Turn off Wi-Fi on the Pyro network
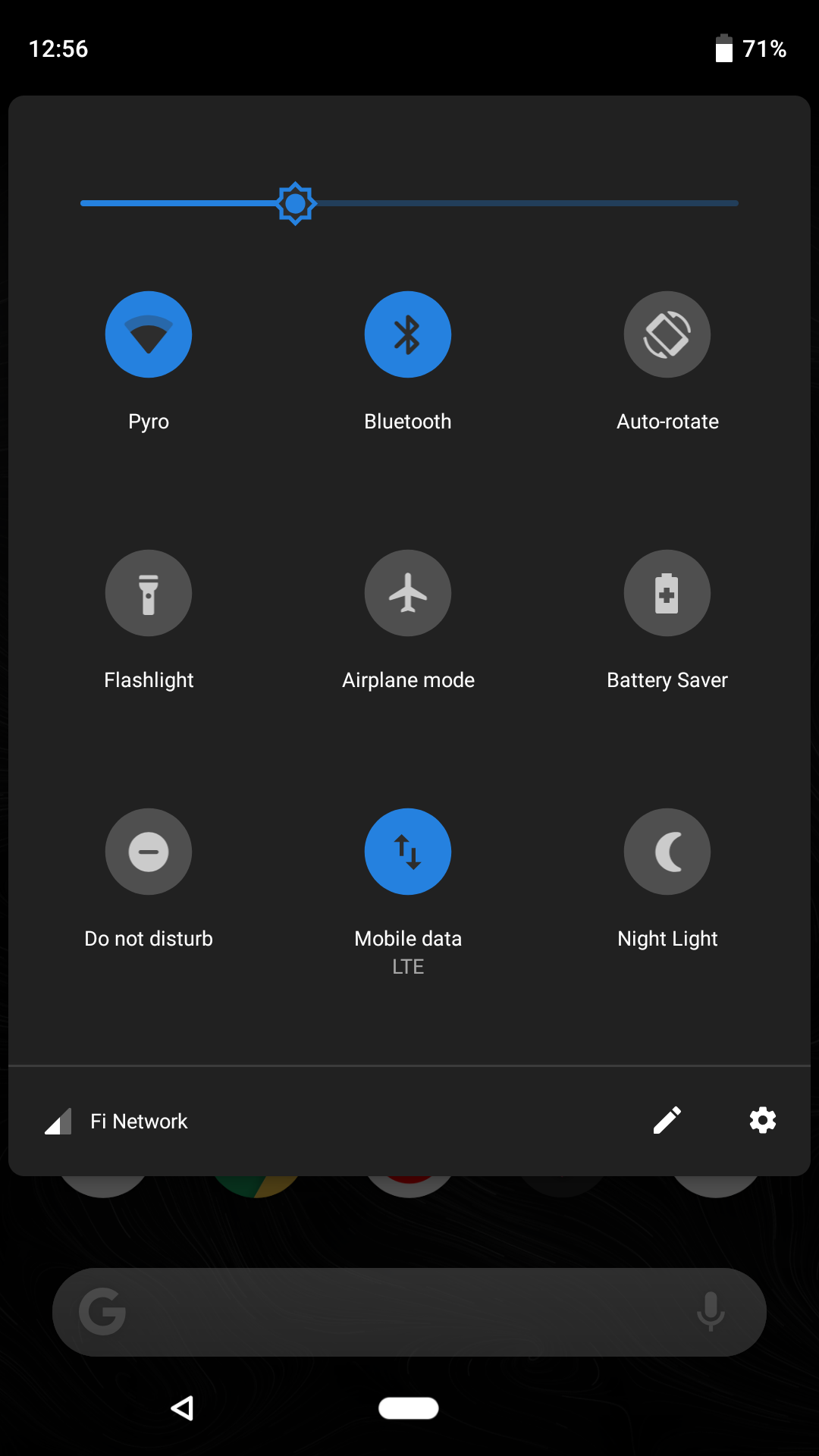 pyautogui.click(x=148, y=334)
